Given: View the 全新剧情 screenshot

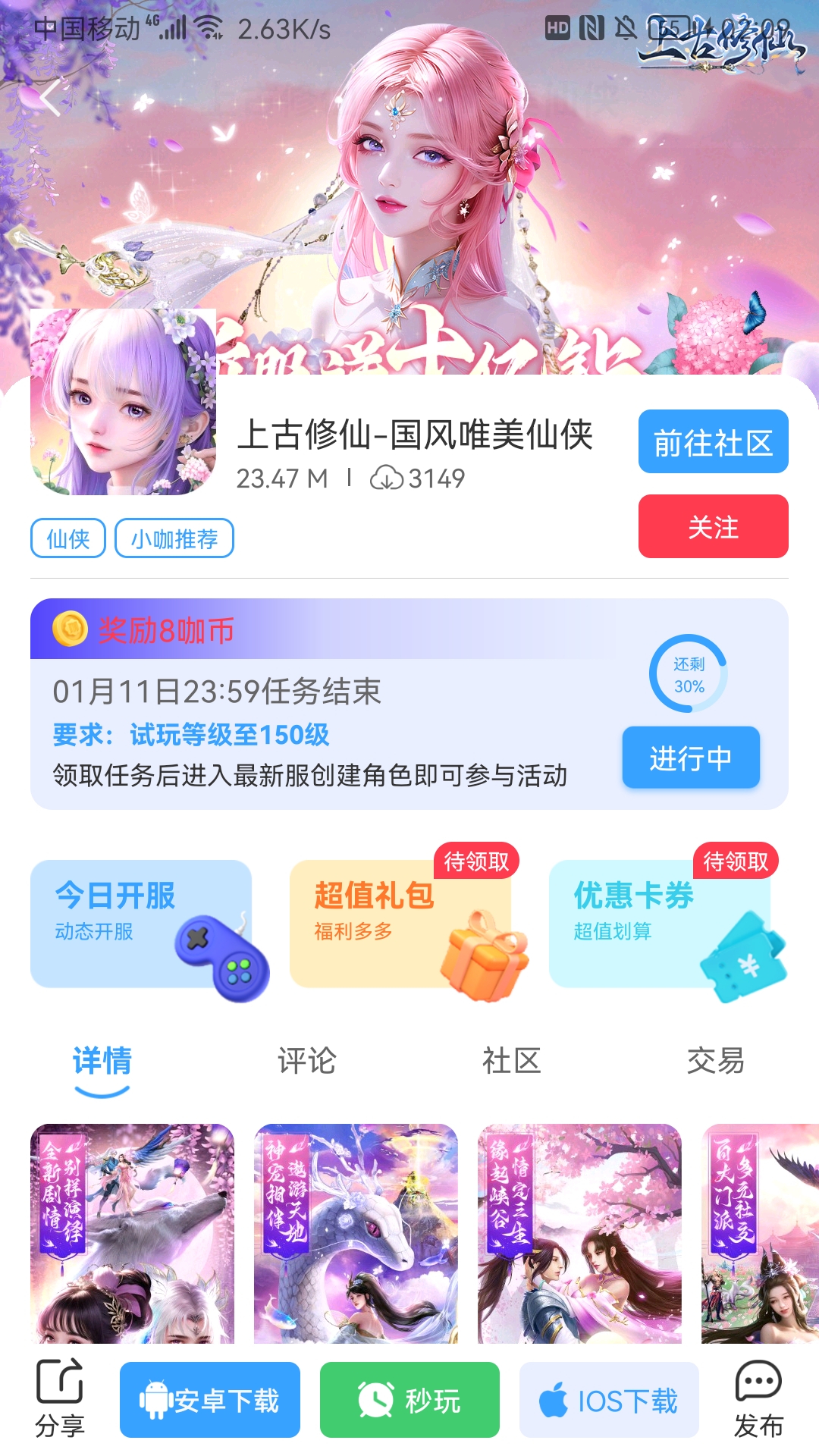Looking at the screenshot, I should coord(132,1234).
